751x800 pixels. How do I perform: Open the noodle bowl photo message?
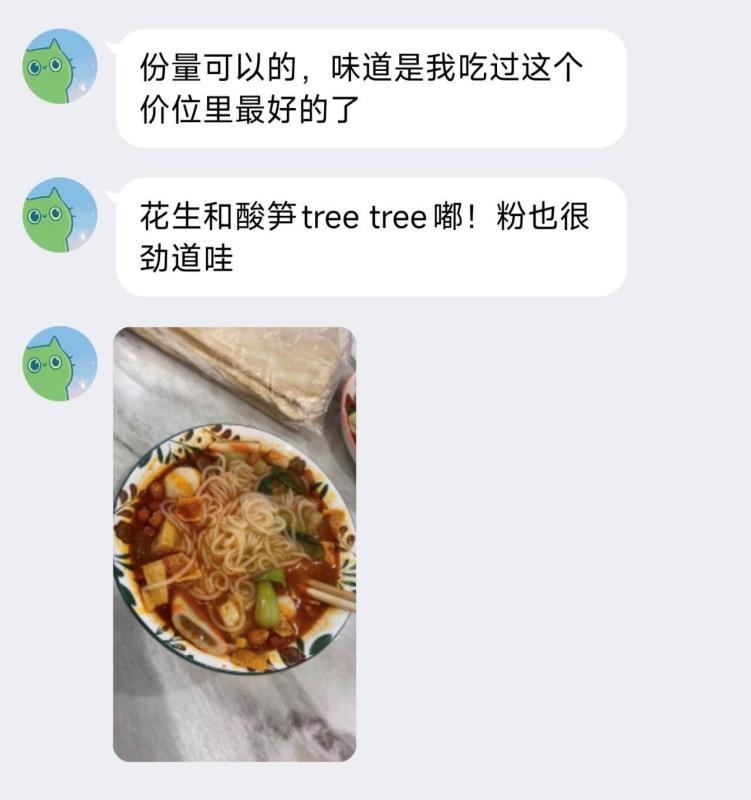coord(234,544)
